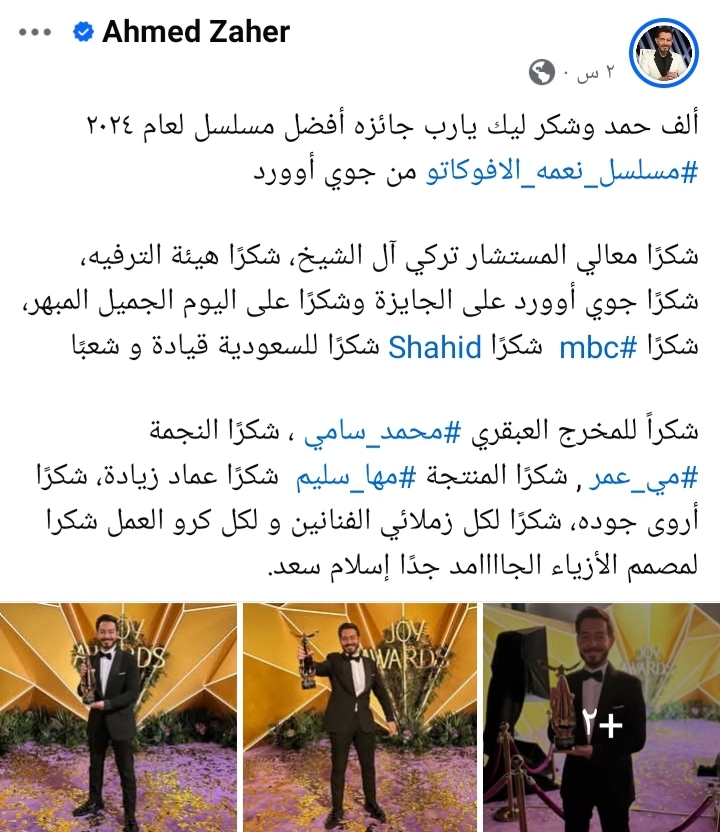Screen dimensions: 720x832
Task: Open the #mbc hashtag
Action: tap(596, 348)
